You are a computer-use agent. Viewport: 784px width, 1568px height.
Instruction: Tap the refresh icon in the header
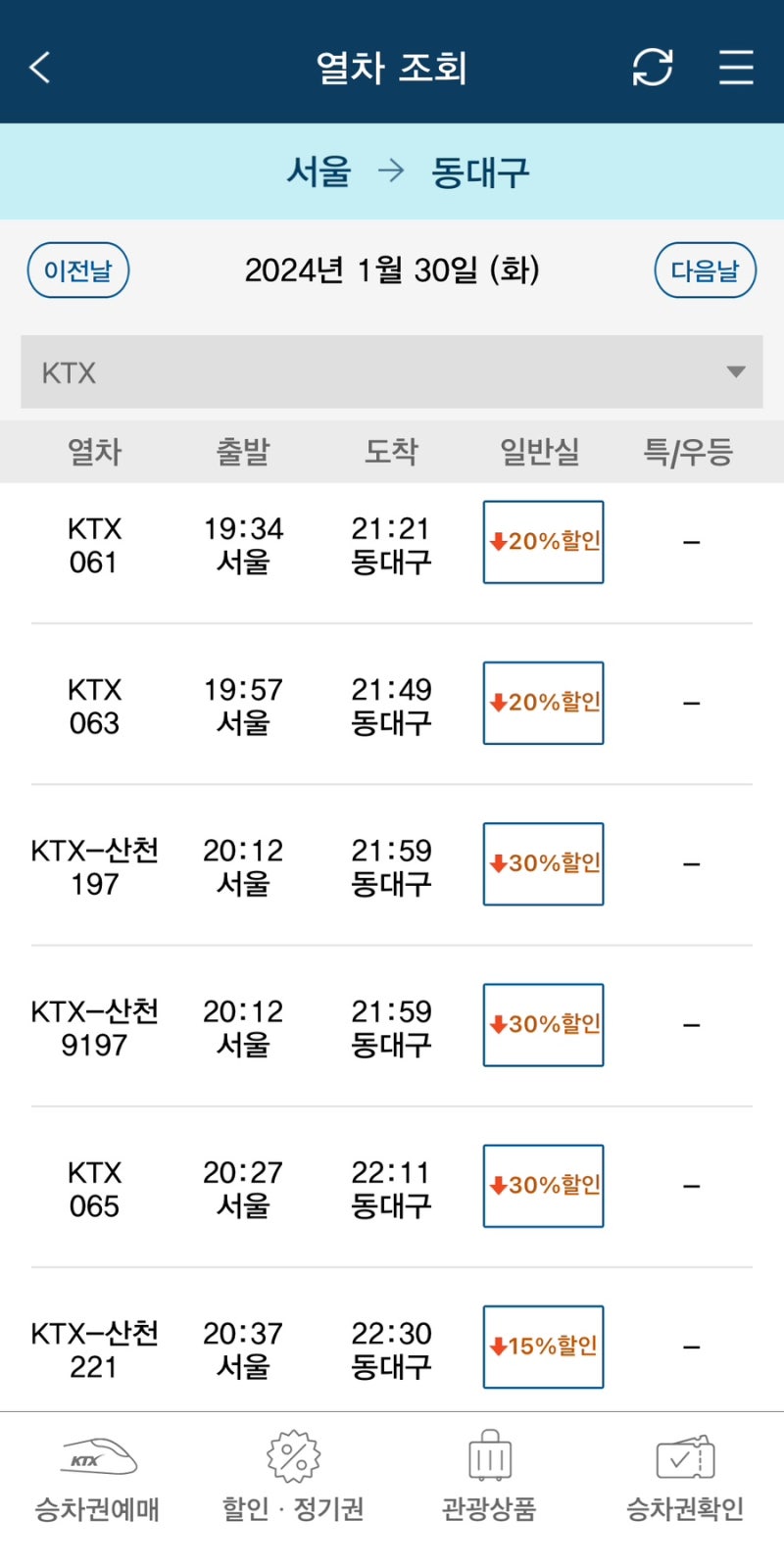coord(653,68)
